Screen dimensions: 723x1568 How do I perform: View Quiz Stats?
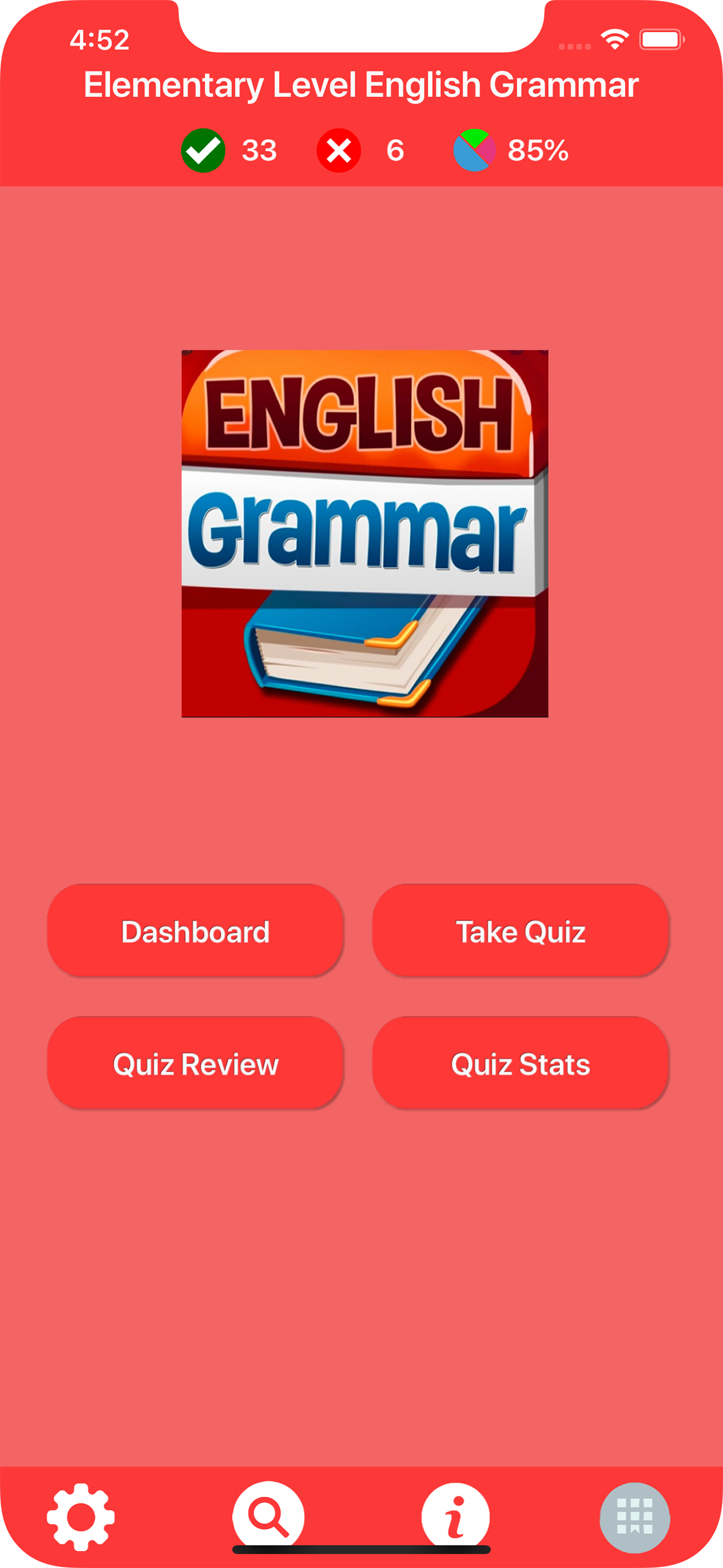(521, 1064)
